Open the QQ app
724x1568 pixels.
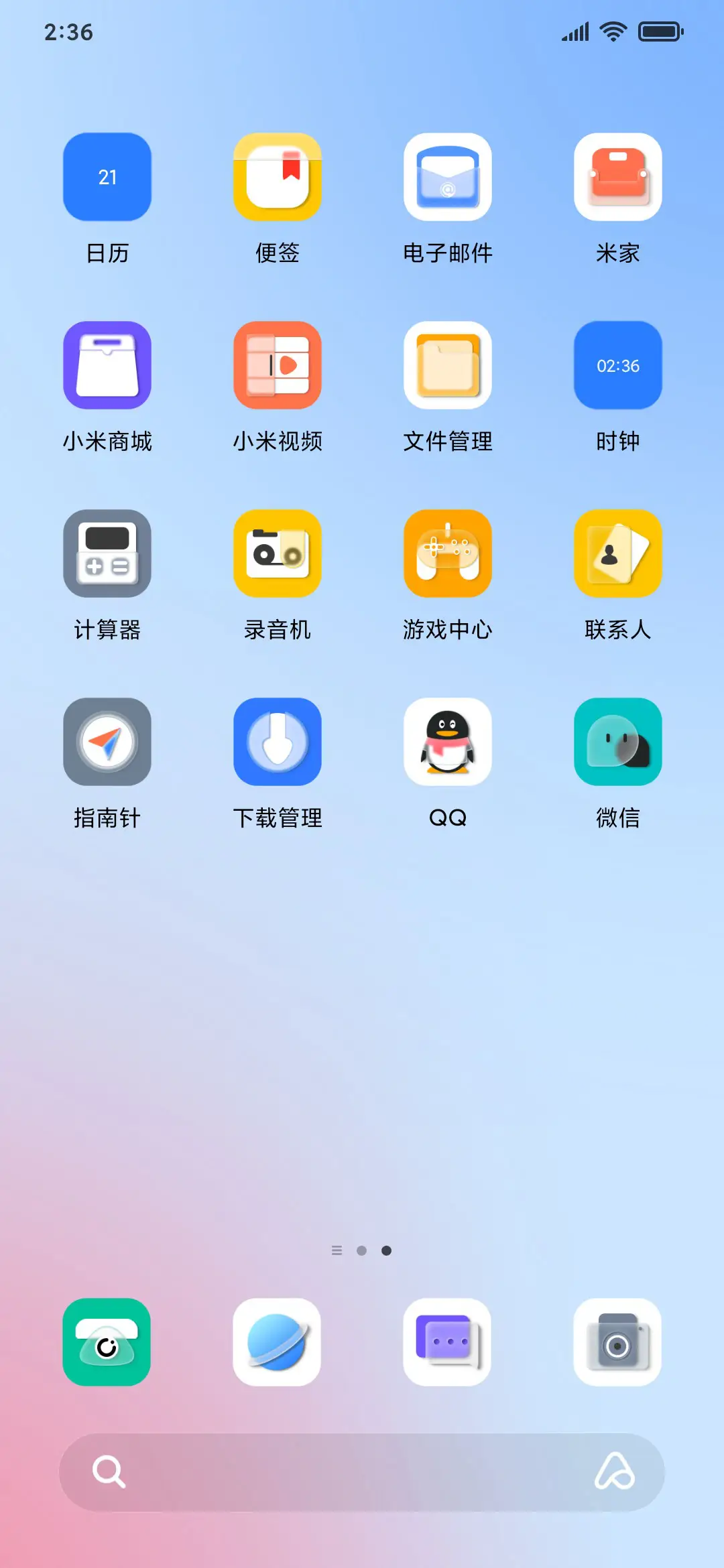[447, 742]
